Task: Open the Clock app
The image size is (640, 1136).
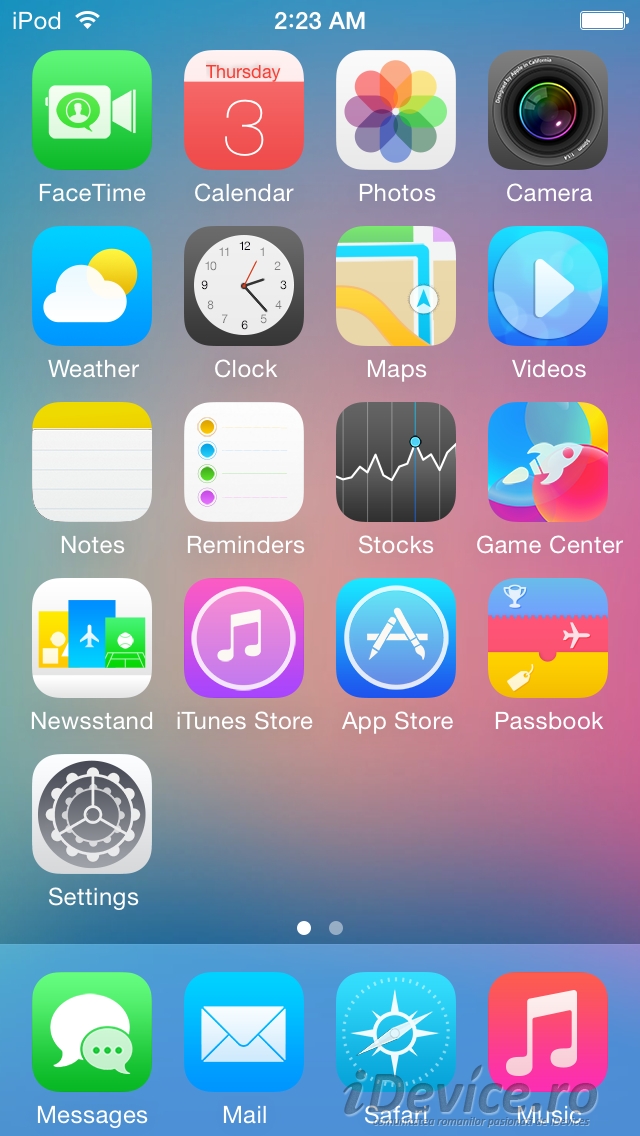Action: point(244,286)
